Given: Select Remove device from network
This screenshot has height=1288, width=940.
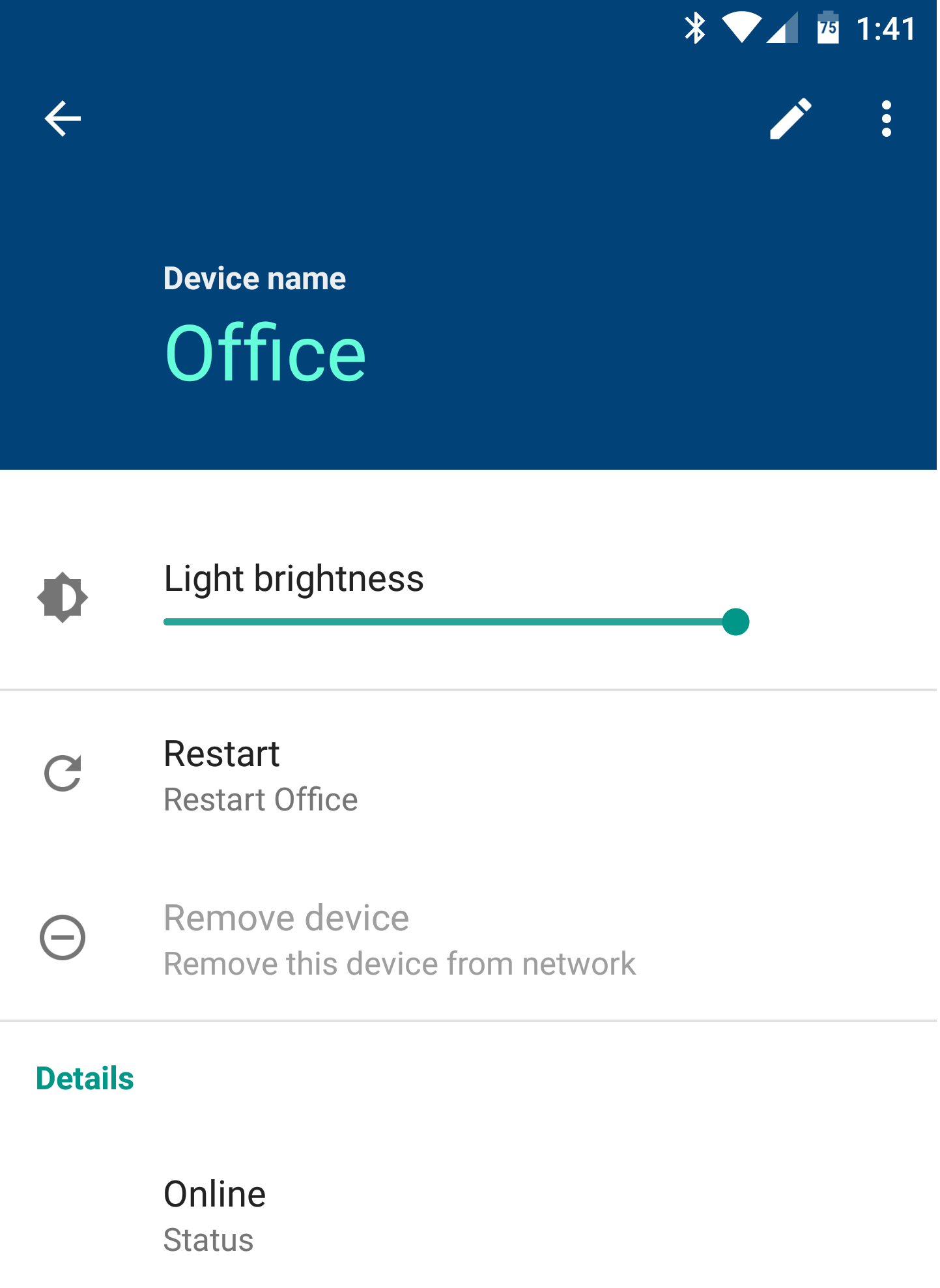Looking at the screenshot, I should [399, 939].
